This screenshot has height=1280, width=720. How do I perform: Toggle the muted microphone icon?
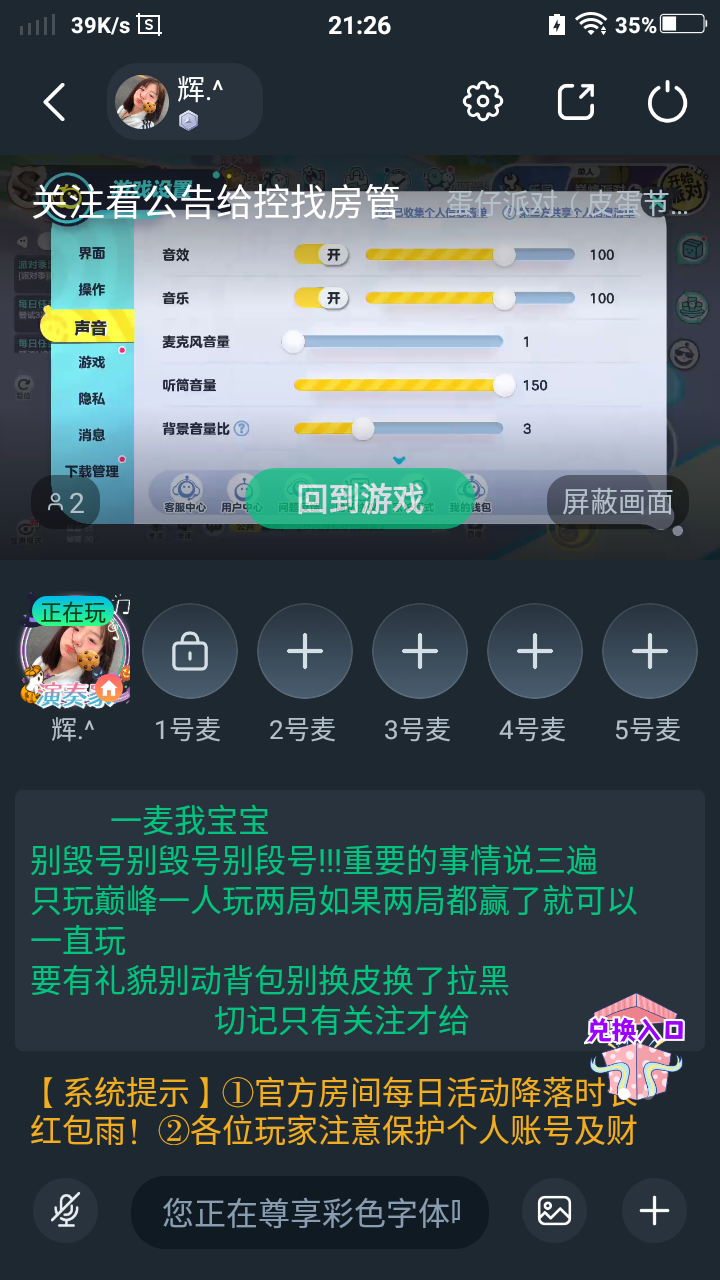66,1211
